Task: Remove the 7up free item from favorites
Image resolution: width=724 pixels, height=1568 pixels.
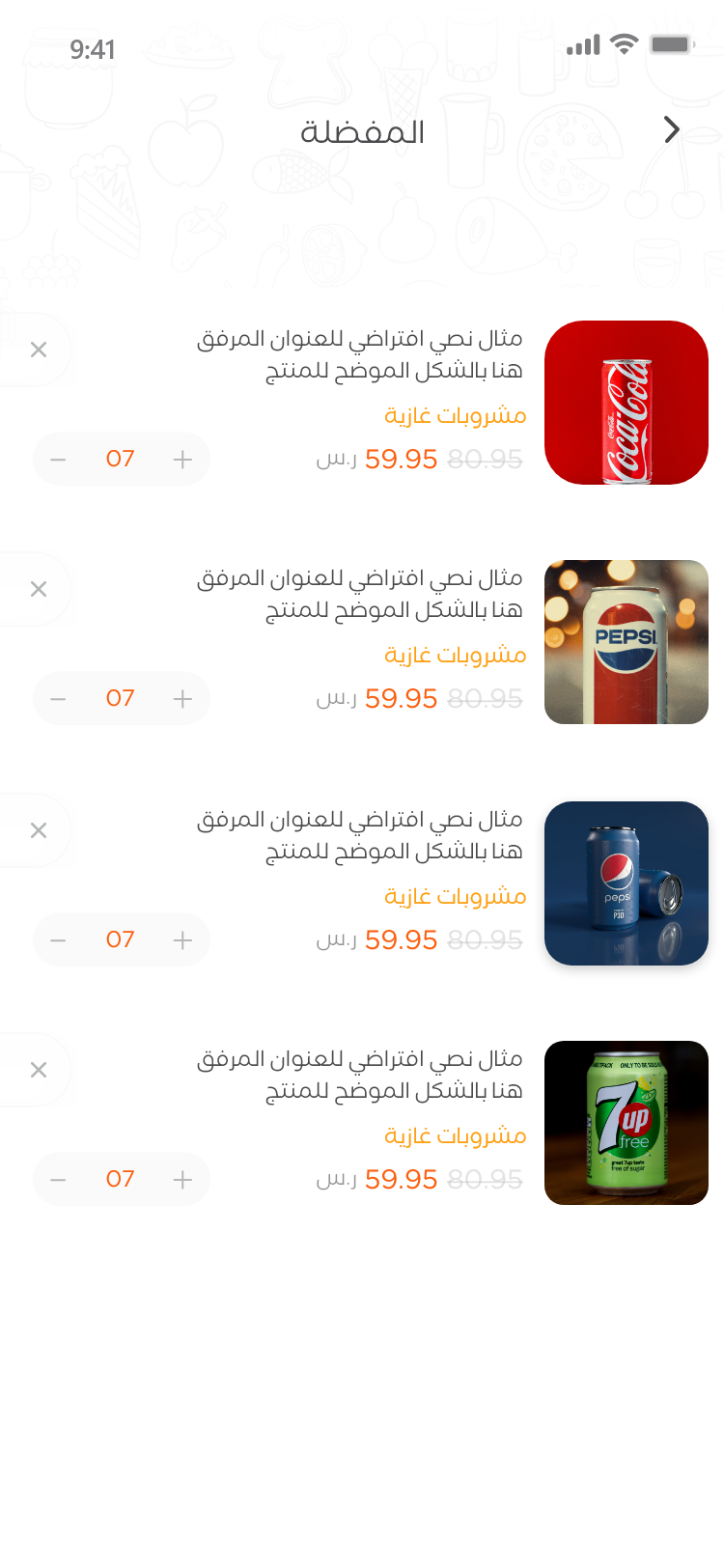Action: 39,1070
